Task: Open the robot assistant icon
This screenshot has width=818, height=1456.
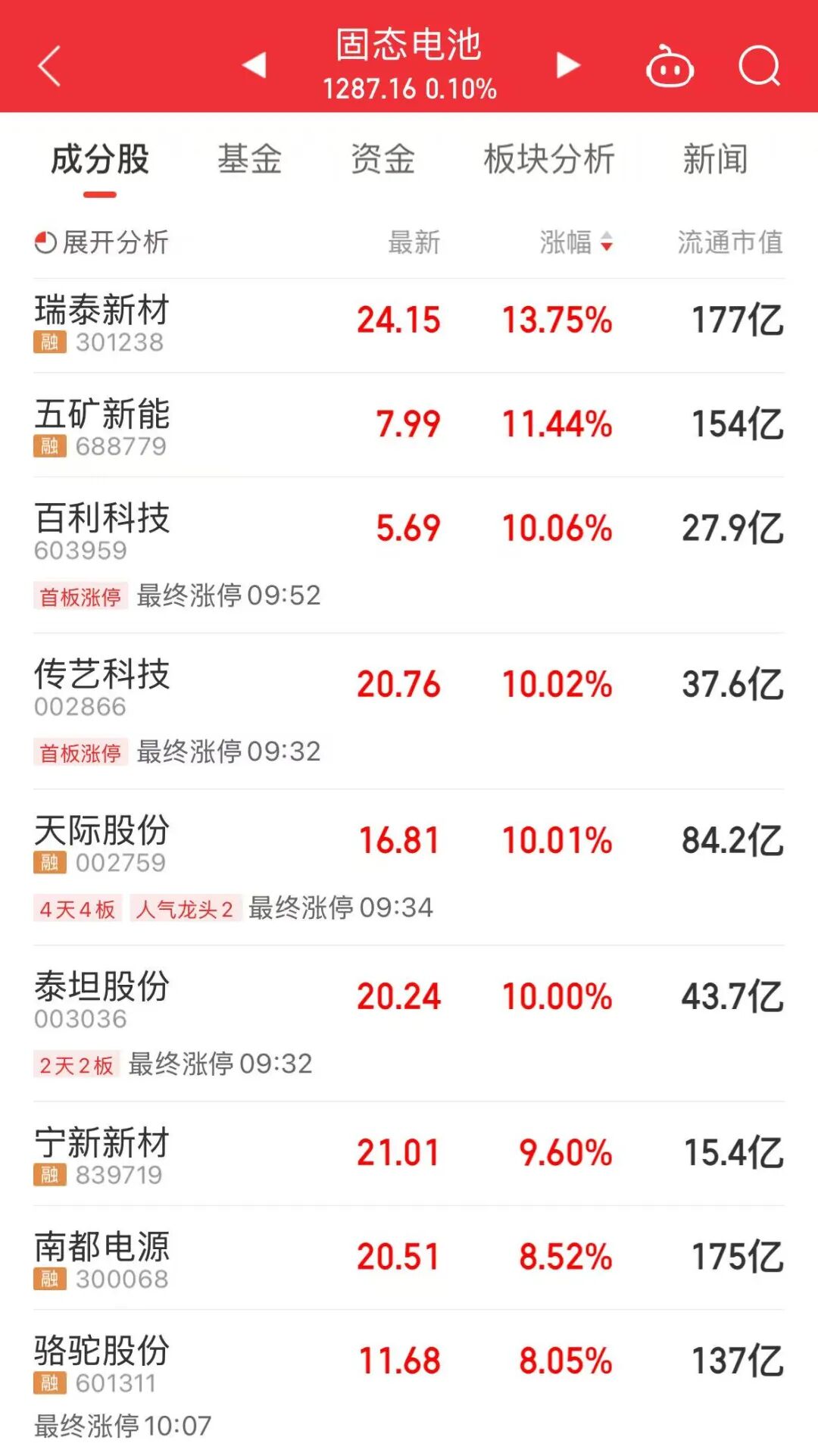Action: 670,67
